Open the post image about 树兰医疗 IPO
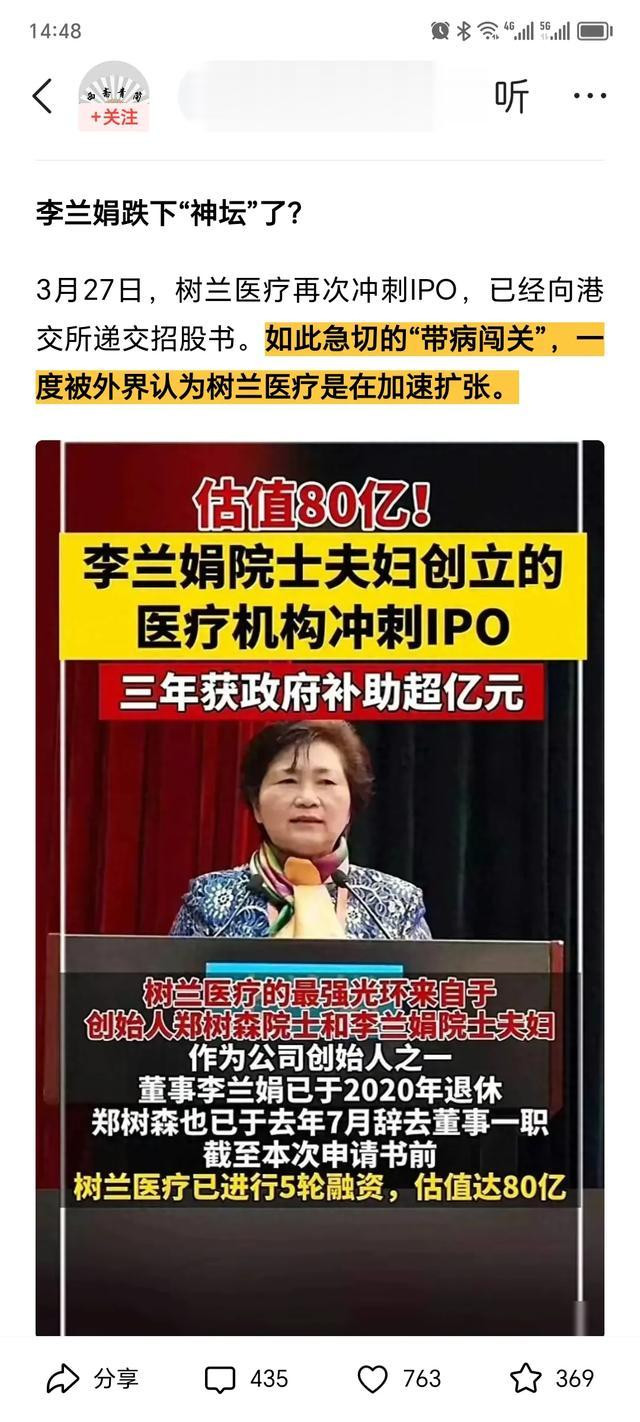 click(x=320, y=888)
